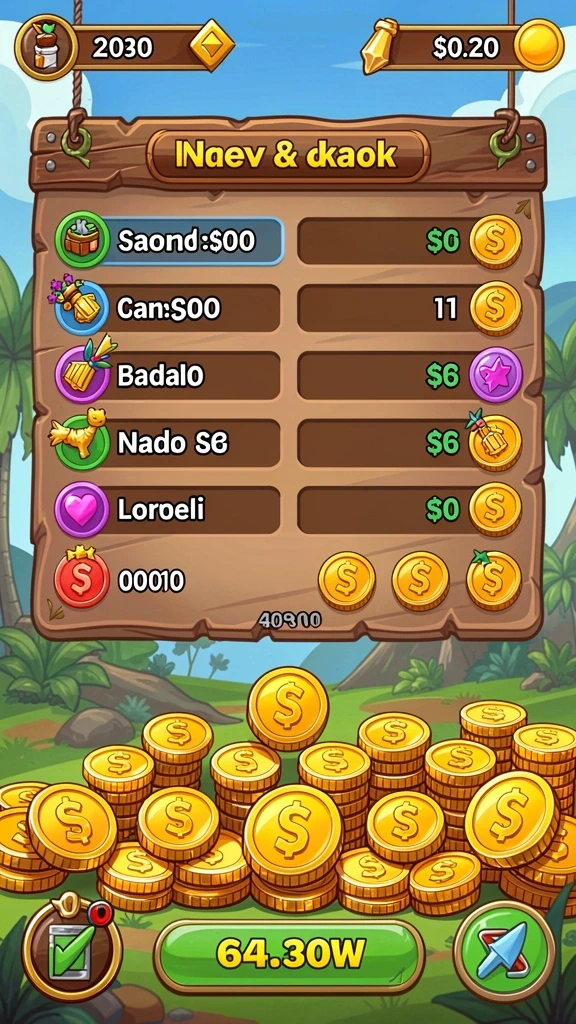Tap the green 64.30W button
576x1024 pixels.
coord(289,956)
